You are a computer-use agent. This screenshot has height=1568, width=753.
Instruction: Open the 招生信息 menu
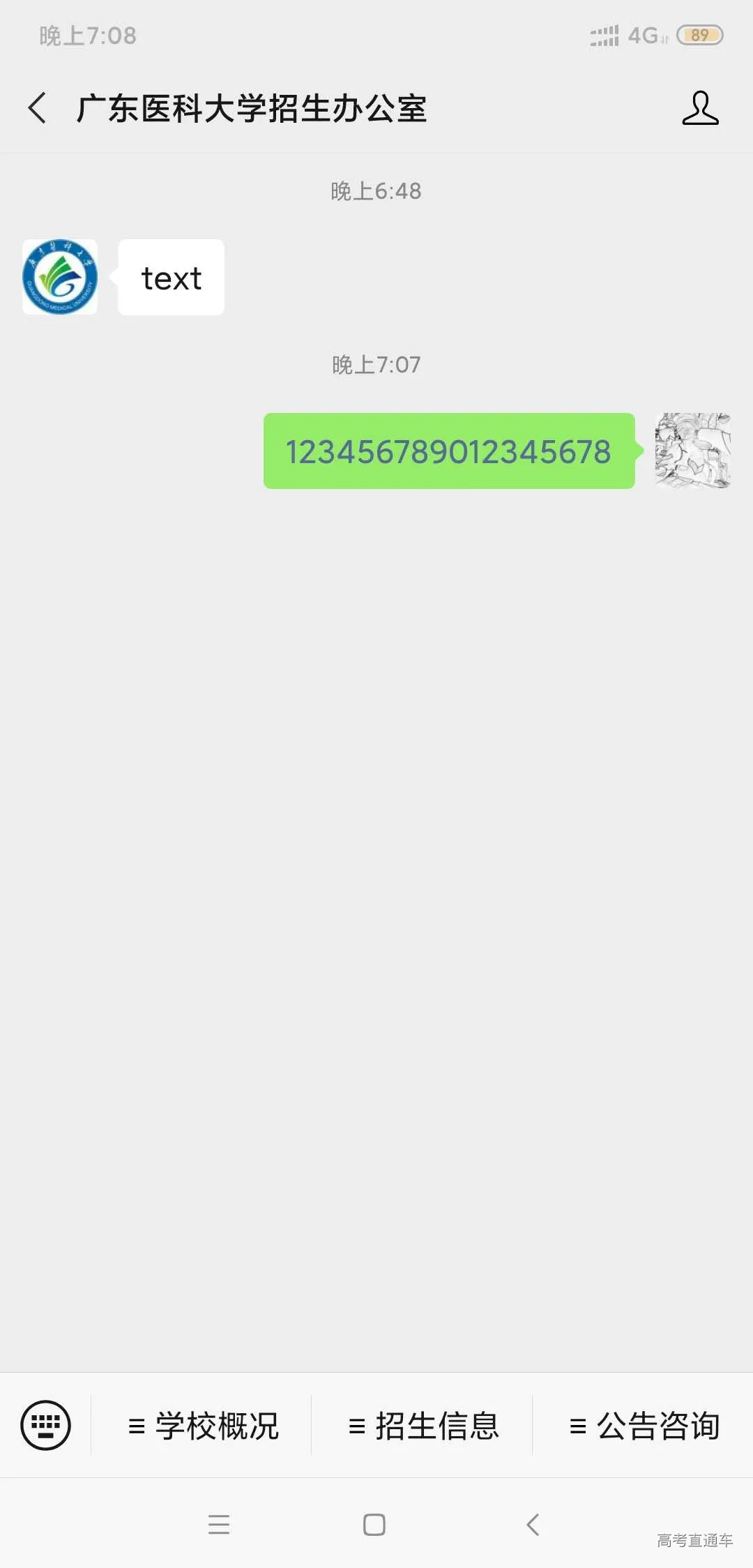[x=423, y=1425]
